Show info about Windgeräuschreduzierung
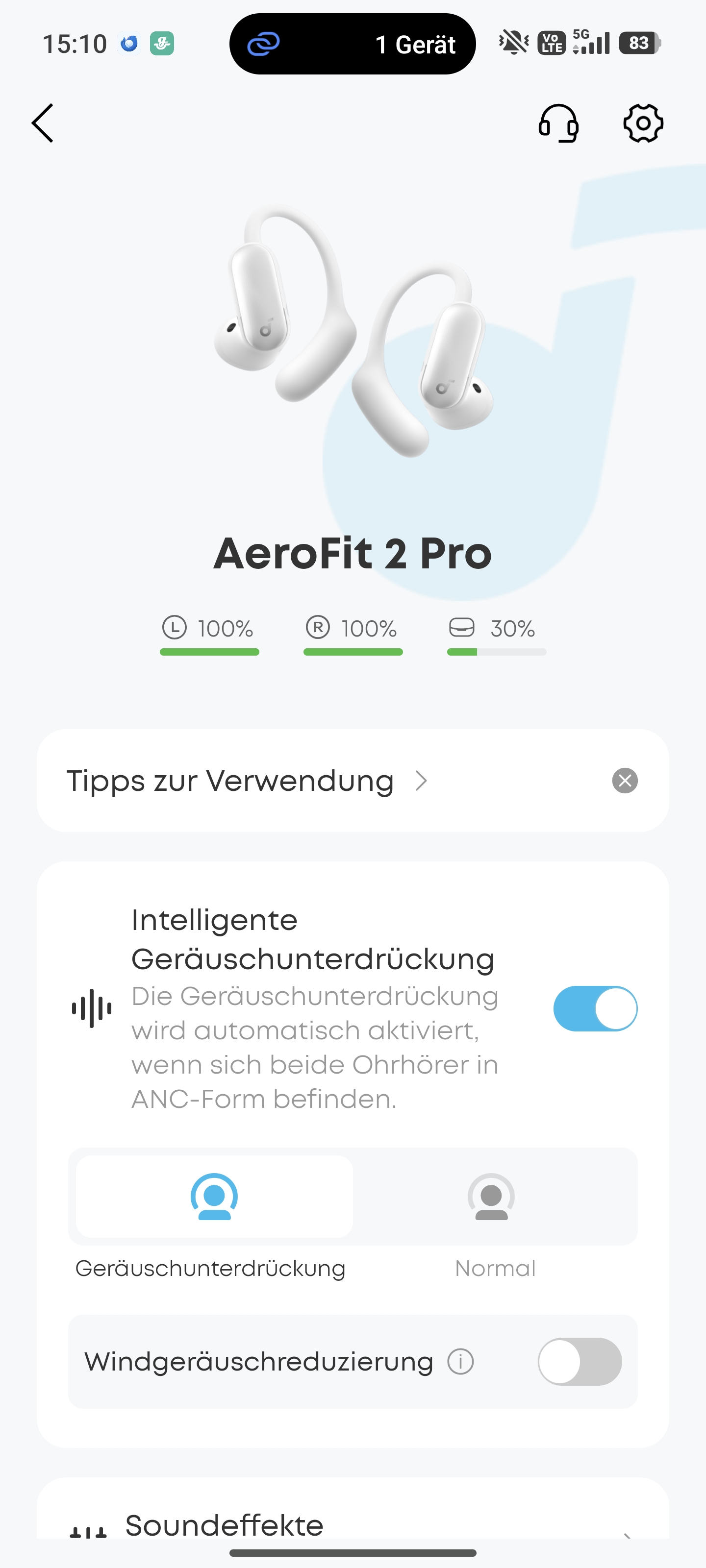The width and height of the screenshot is (706, 1568). click(460, 1362)
